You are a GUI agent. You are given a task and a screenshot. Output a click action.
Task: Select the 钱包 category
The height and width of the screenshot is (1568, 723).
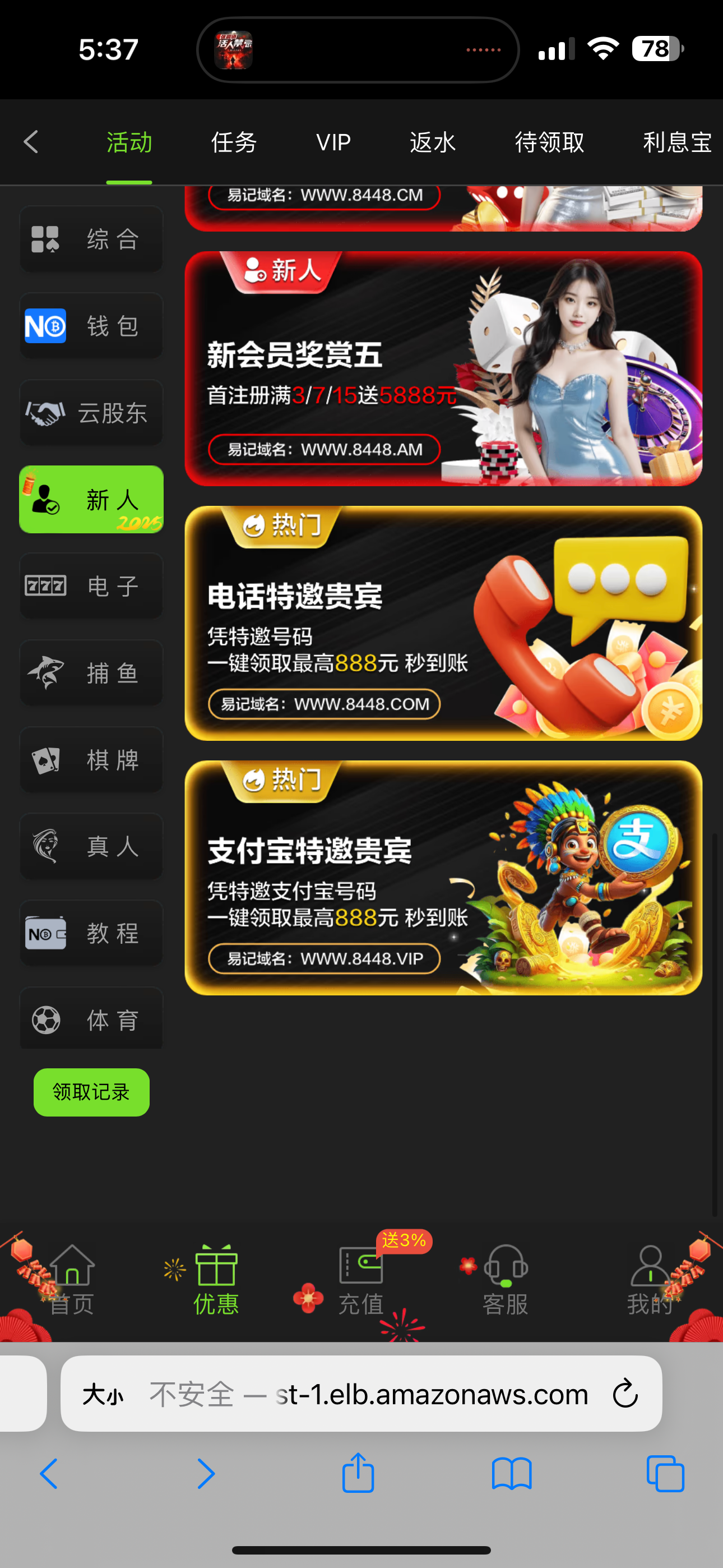click(x=91, y=326)
